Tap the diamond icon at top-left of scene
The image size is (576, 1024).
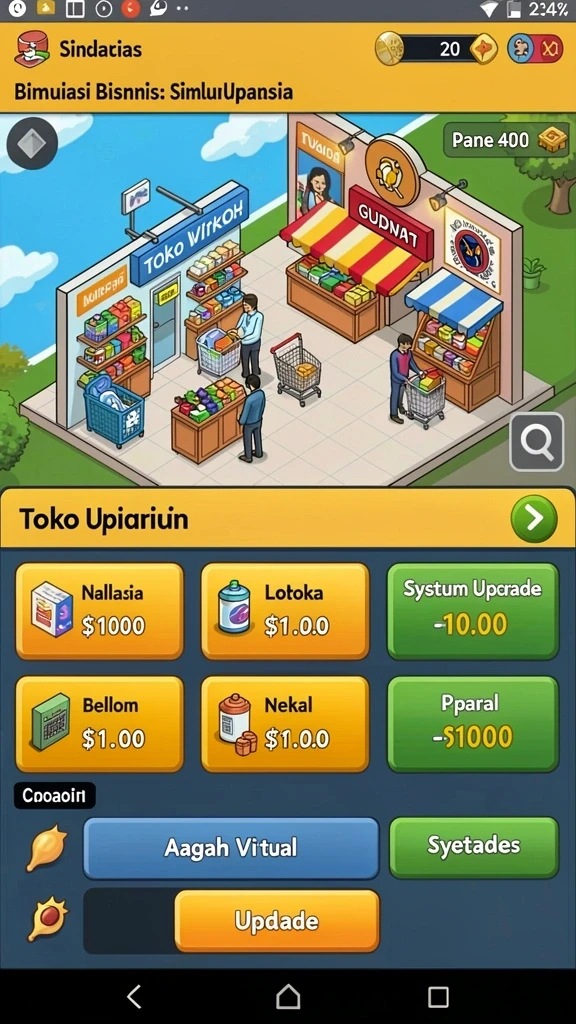click(32, 144)
